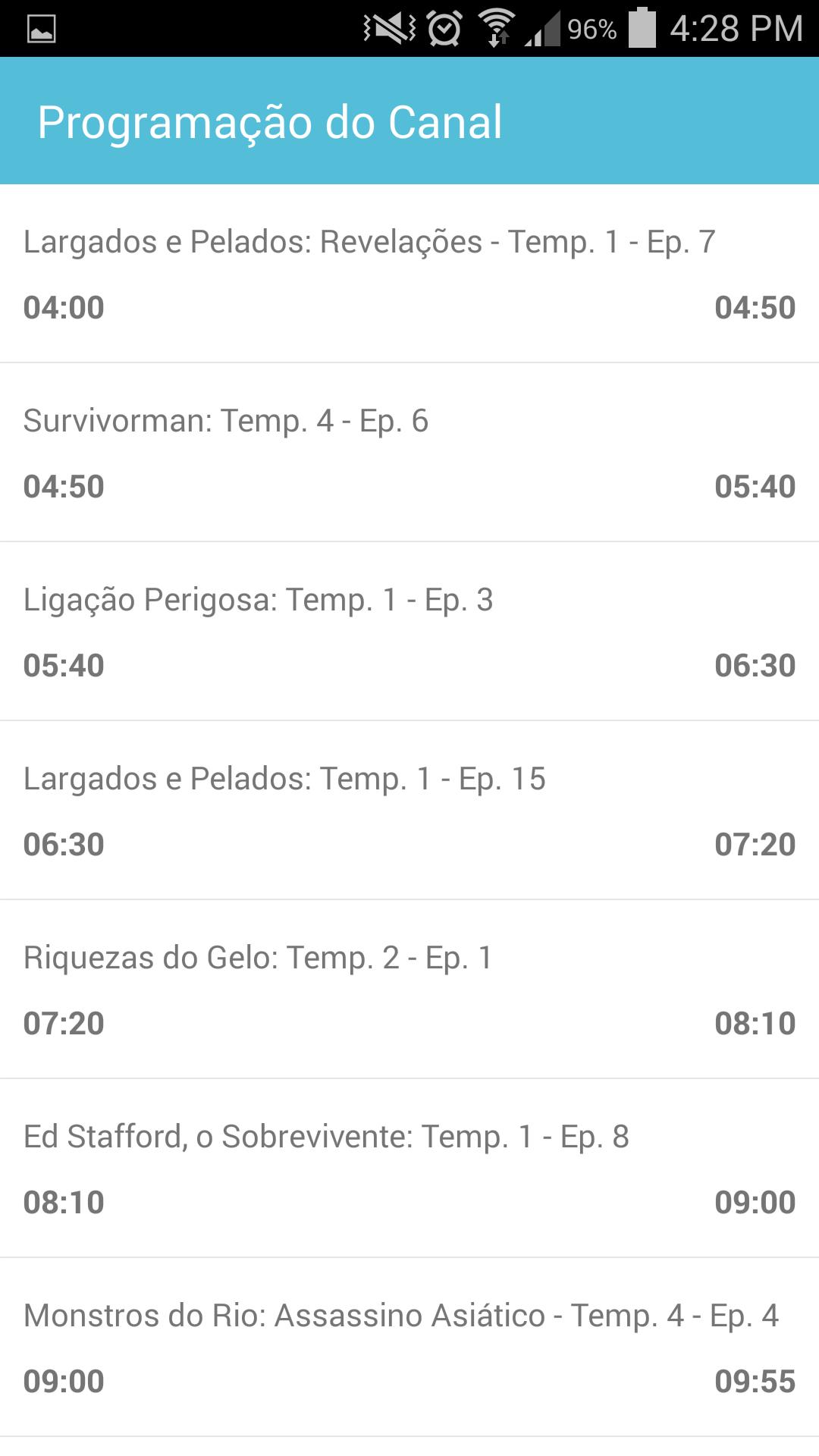Tap the 09:55 end time label
The width and height of the screenshot is (819, 1456).
click(755, 1383)
